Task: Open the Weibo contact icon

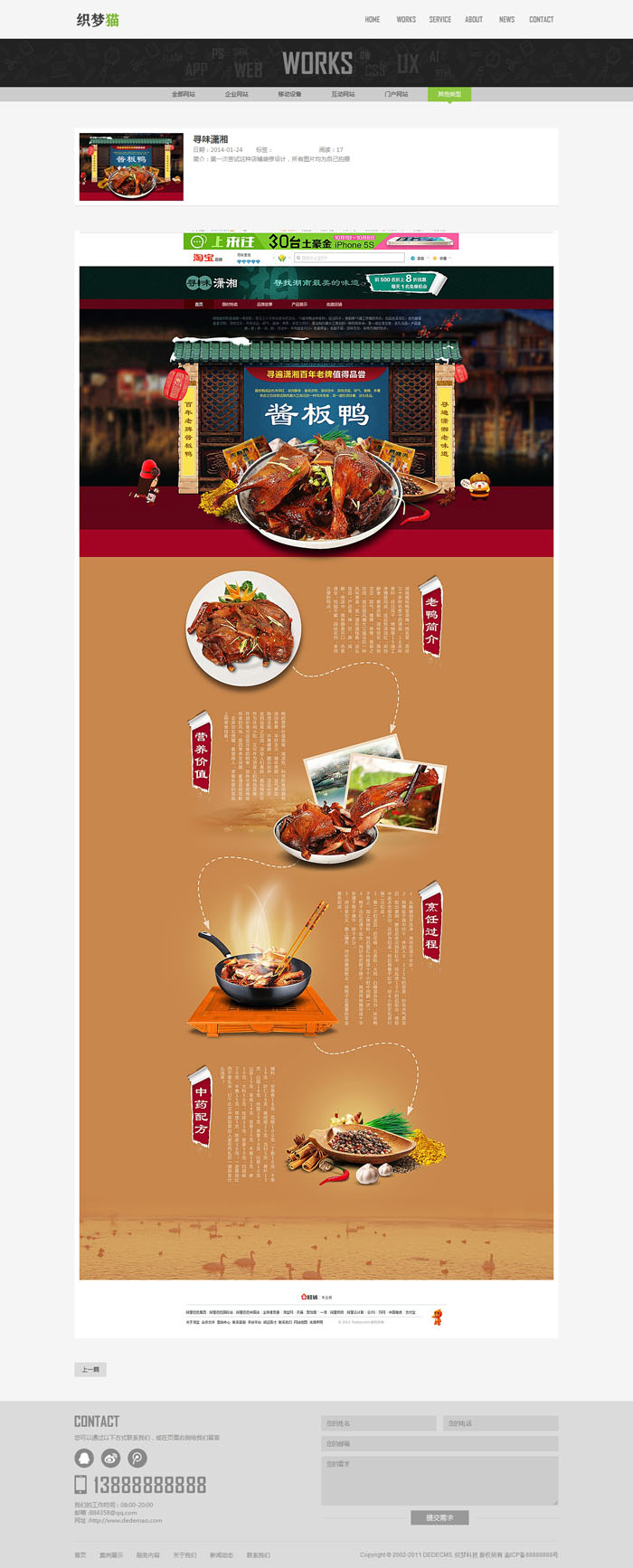Action: [x=110, y=1458]
